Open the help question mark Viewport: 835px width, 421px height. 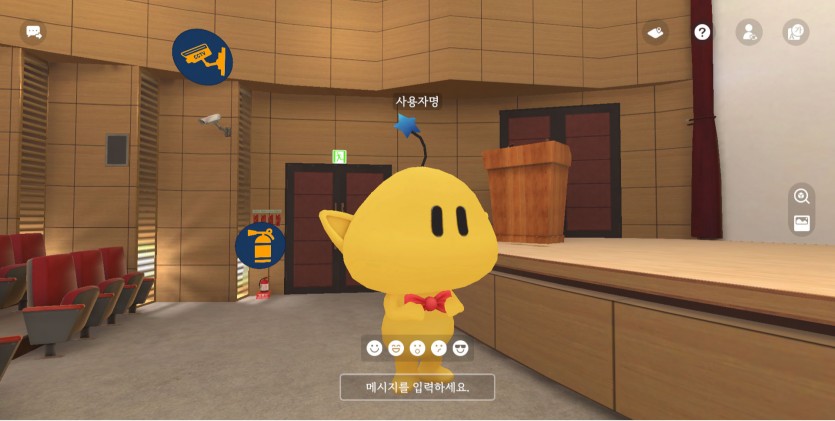pos(702,32)
